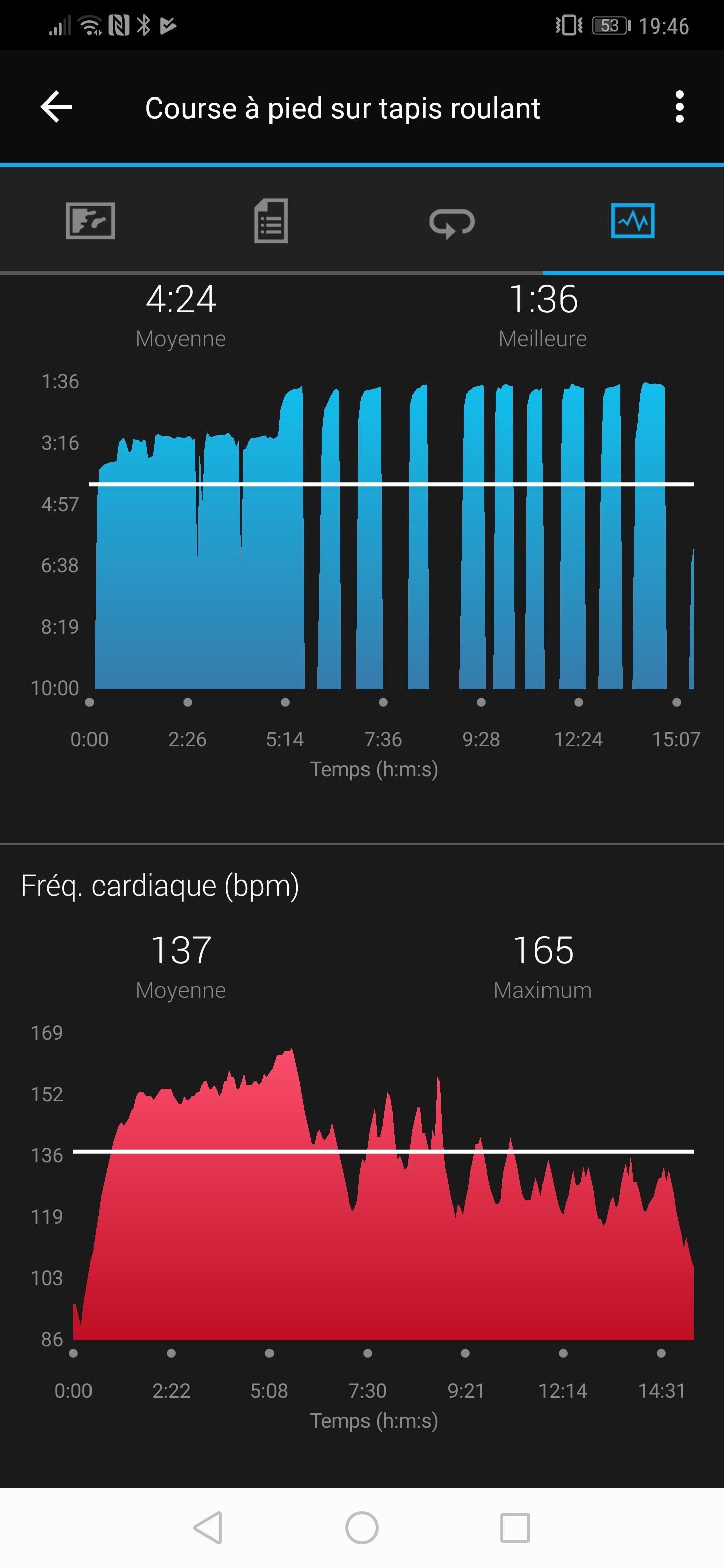Tap the system home button
Viewport: 724px width, 1568px height.
click(x=361, y=1527)
